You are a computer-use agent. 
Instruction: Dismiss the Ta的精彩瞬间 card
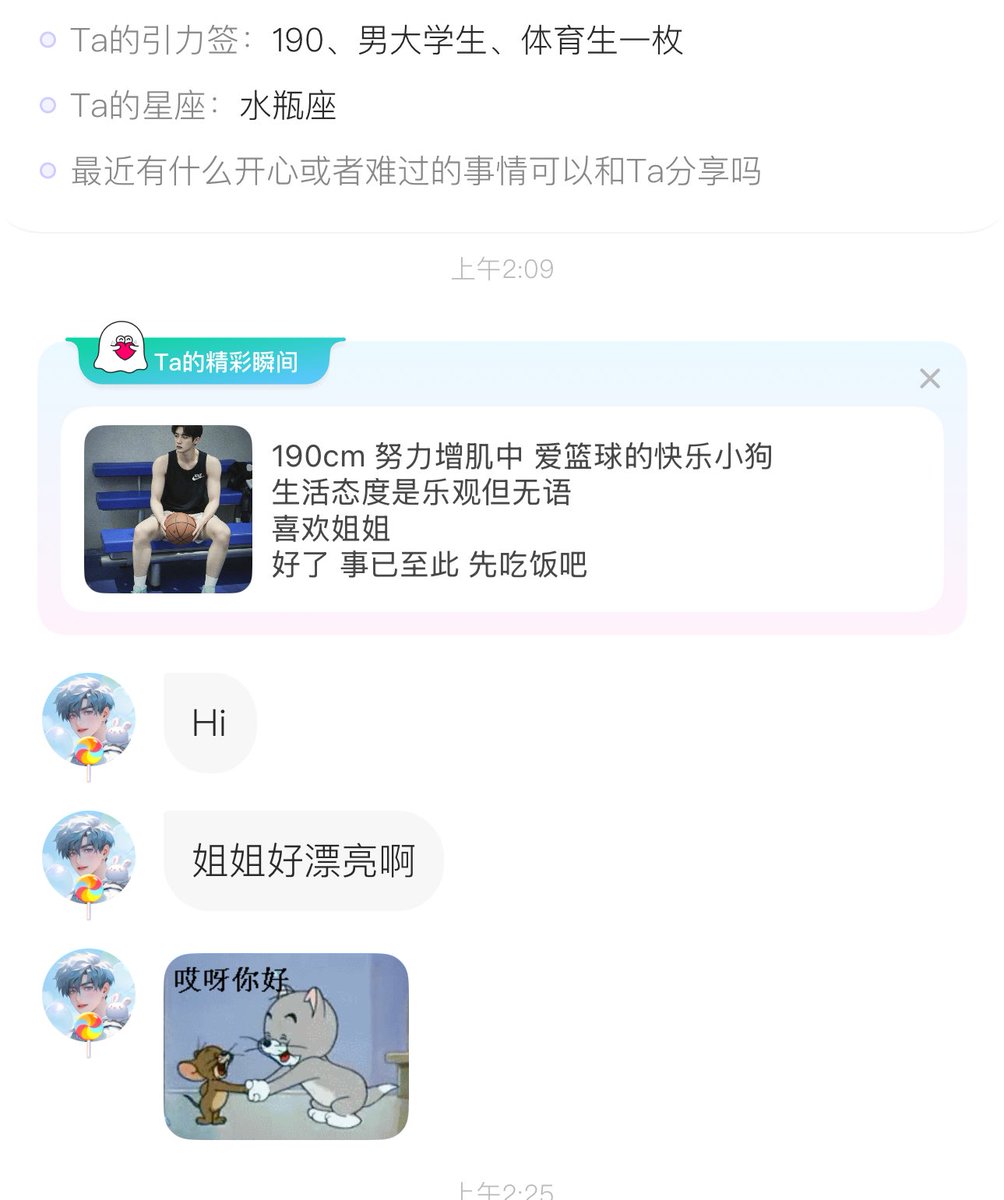(929, 379)
